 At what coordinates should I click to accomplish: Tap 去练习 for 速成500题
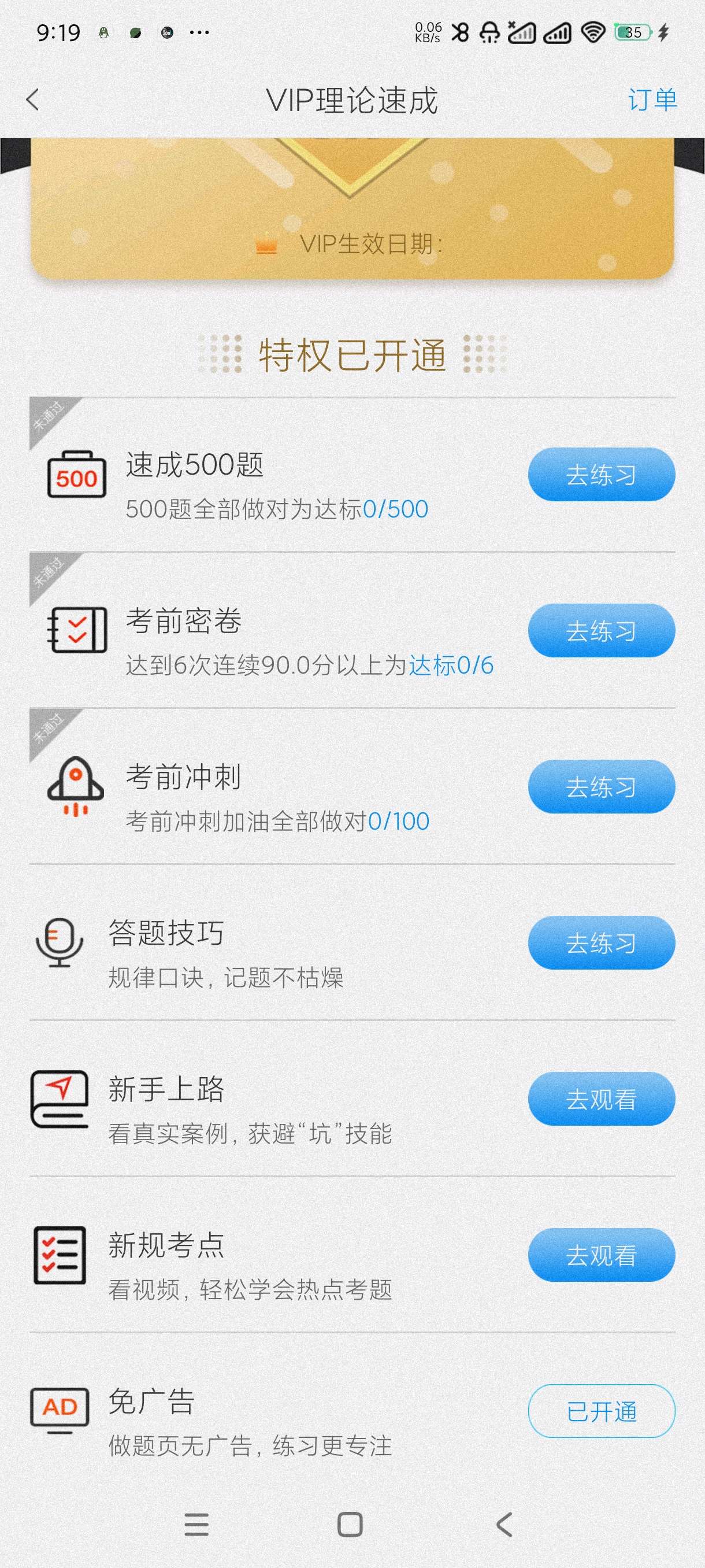pos(601,475)
